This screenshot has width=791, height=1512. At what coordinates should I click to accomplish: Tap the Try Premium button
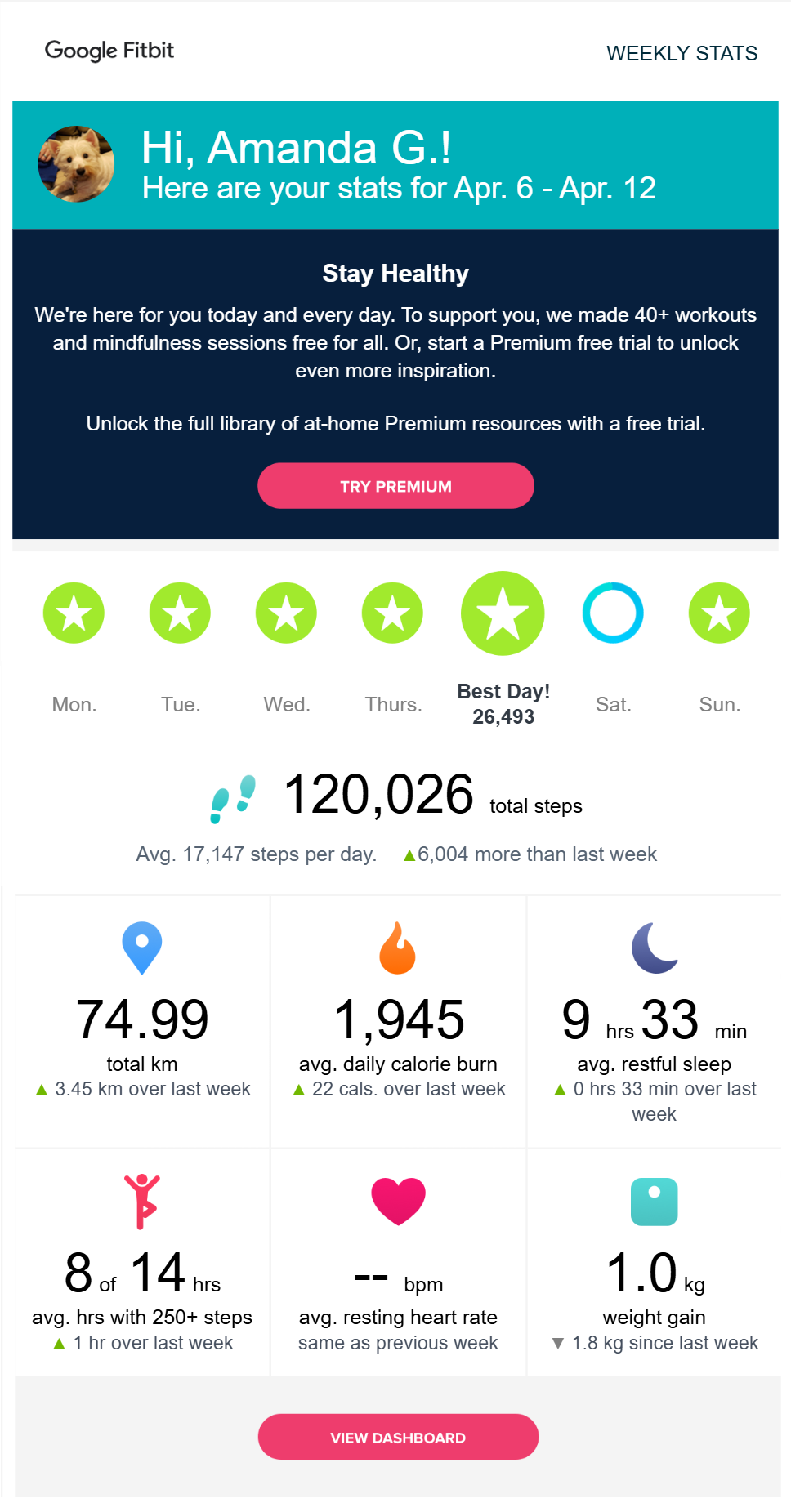[x=395, y=486]
